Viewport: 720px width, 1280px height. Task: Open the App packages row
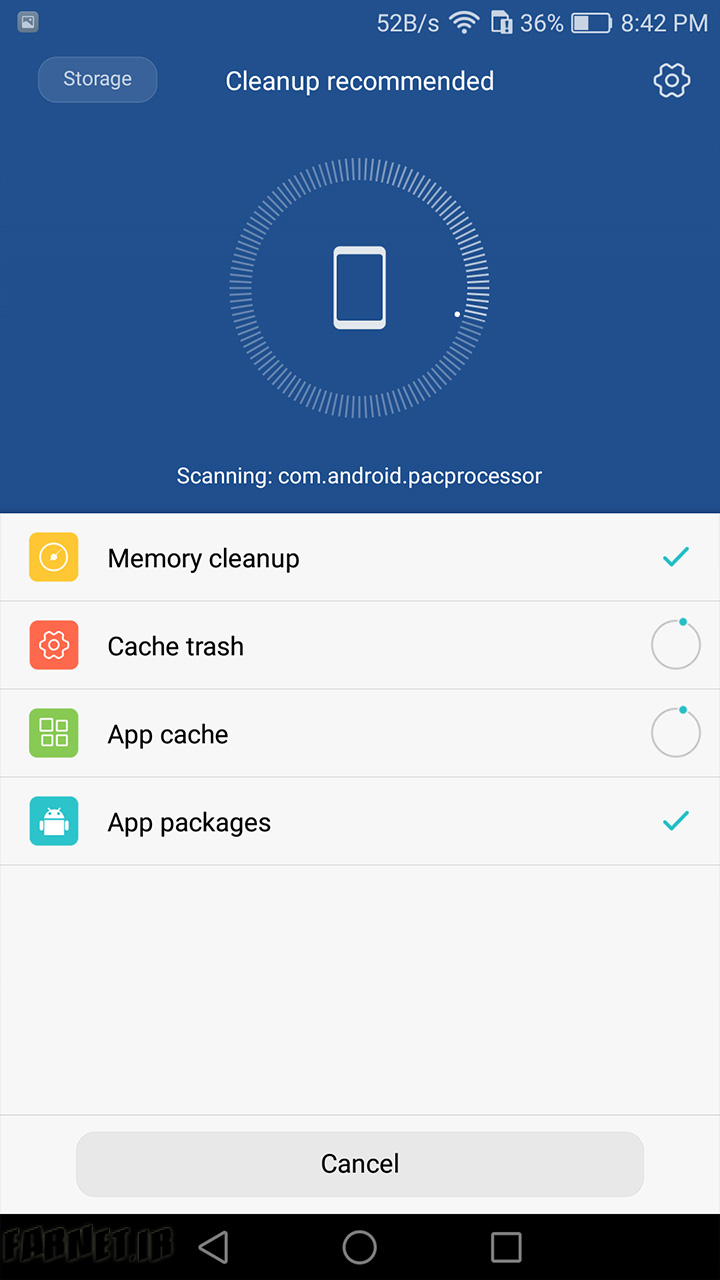[x=360, y=821]
